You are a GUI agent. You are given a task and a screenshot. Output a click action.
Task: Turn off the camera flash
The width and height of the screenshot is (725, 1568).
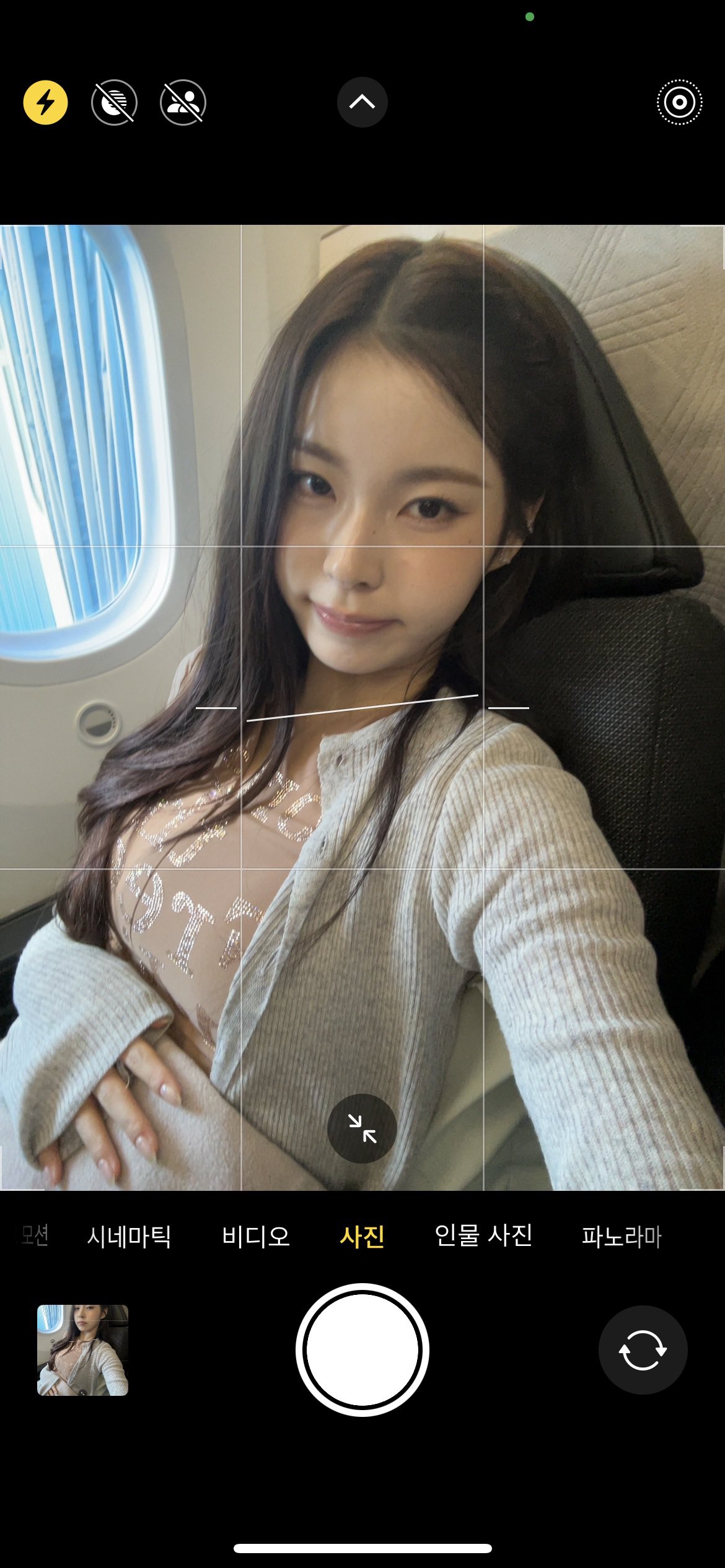[x=45, y=102]
